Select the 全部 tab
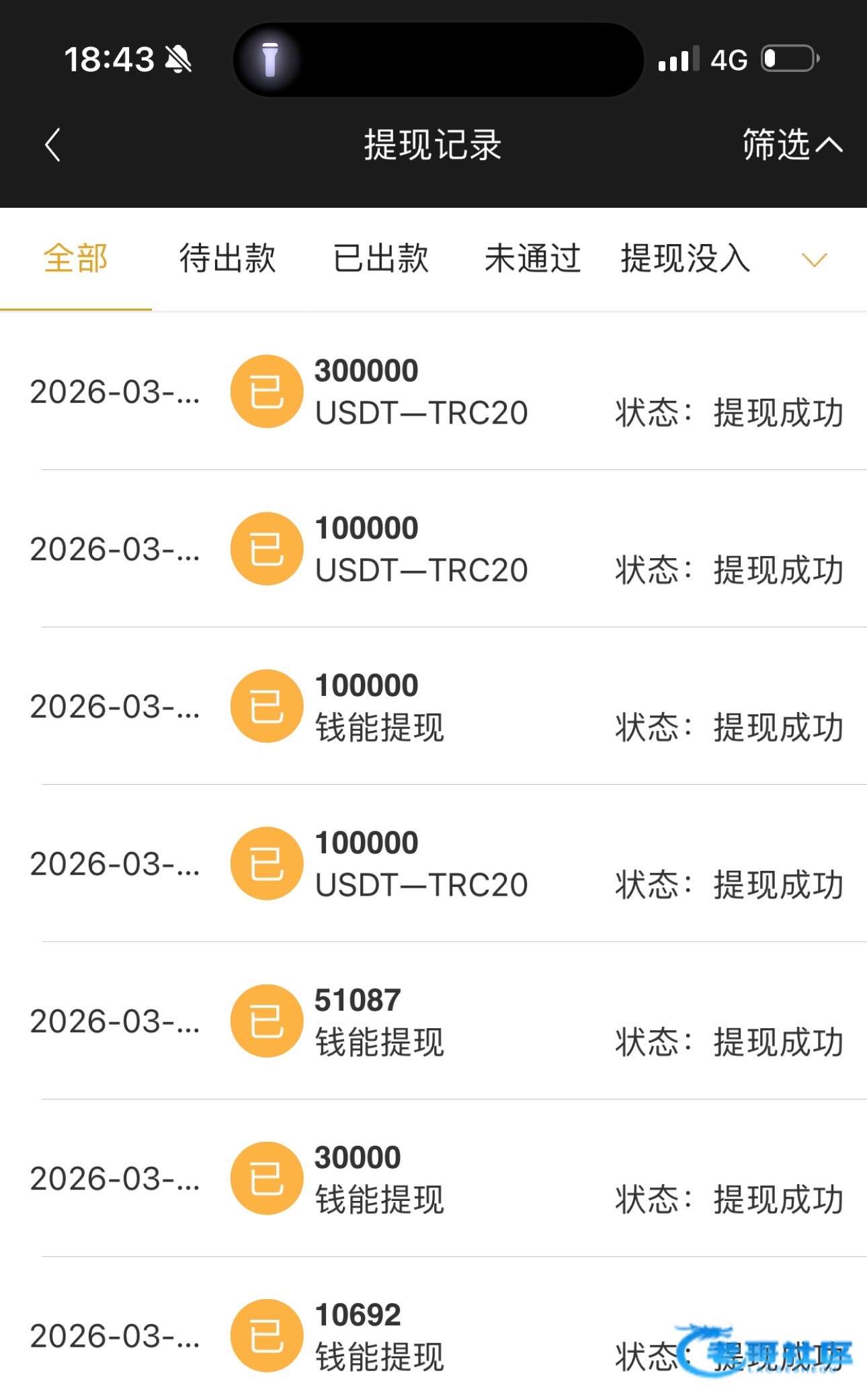 pyautogui.click(x=76, y=259)
